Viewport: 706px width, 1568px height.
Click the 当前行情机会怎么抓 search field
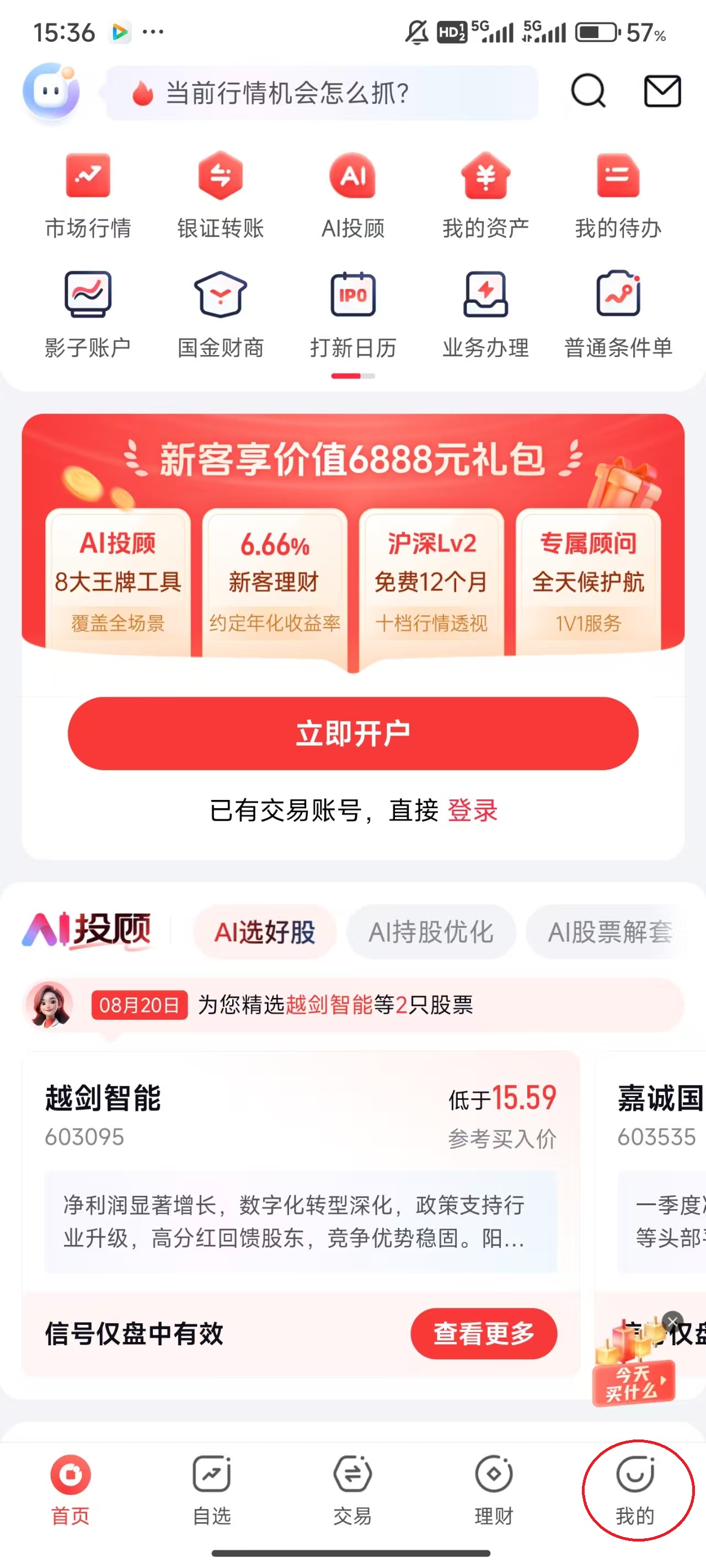317,93
